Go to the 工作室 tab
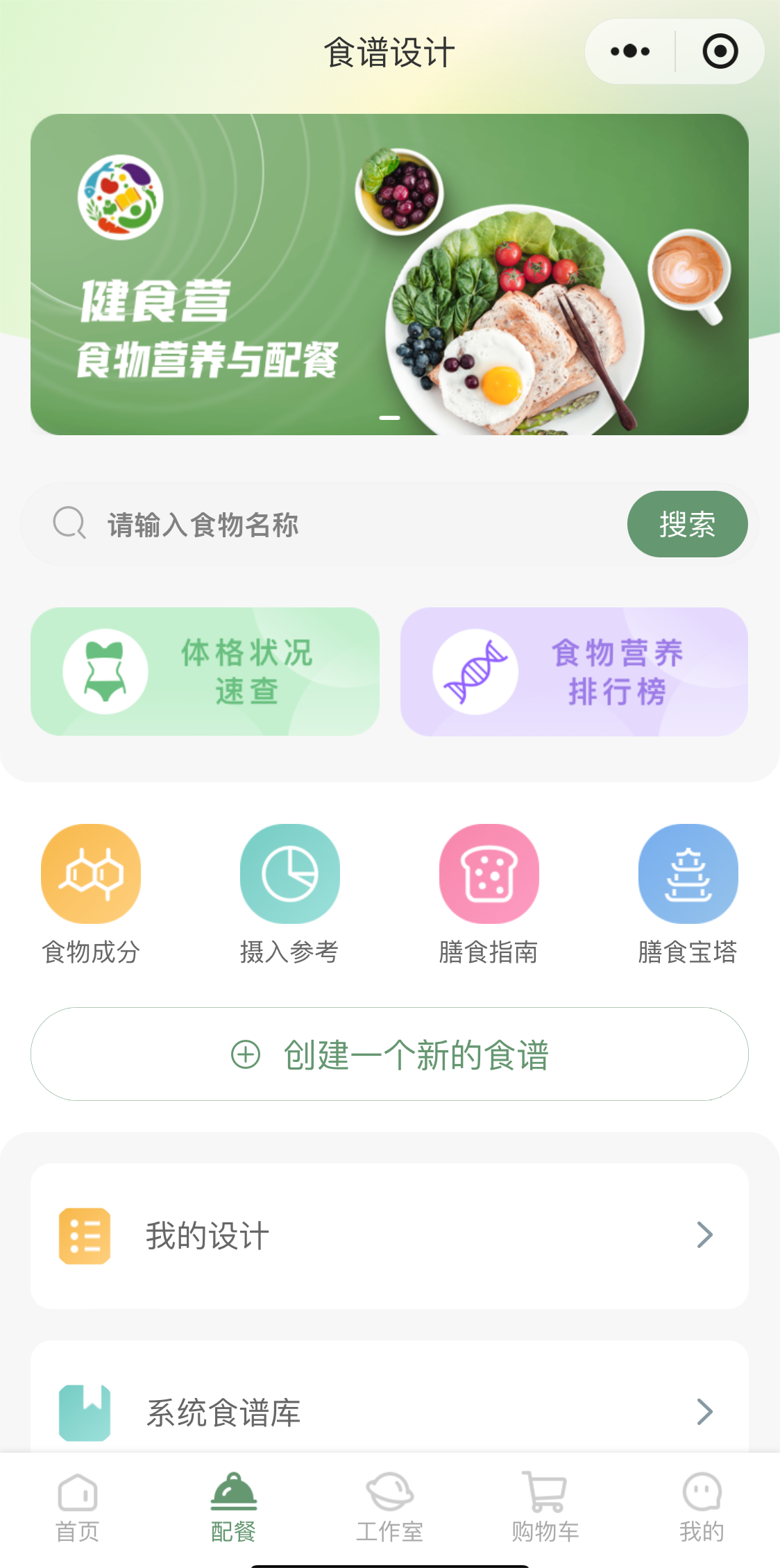The image size is (780, 1568). click(389, 1508)
